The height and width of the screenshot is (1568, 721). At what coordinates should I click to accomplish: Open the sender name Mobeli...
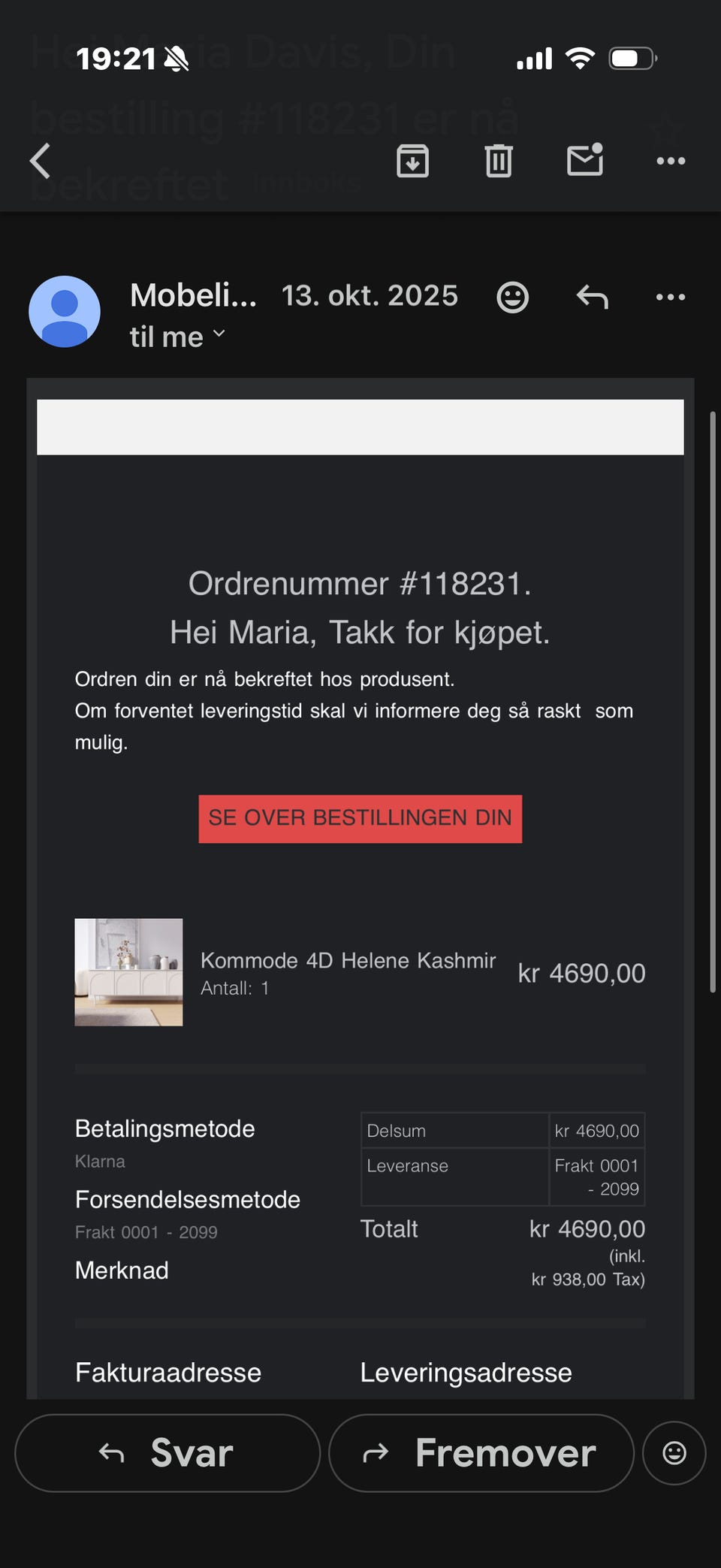click(193, 297)
